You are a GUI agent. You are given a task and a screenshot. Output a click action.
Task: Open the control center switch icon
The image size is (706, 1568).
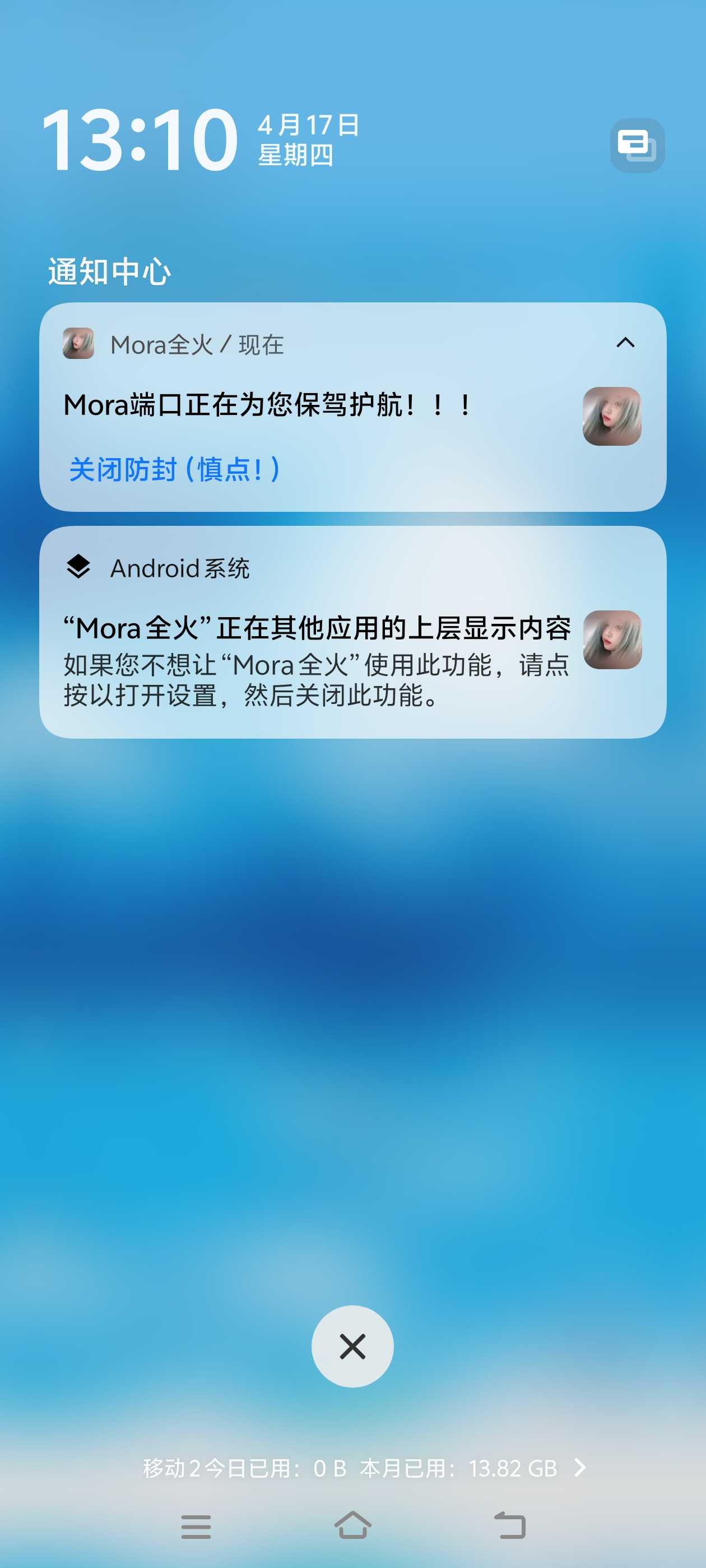coord(637,146)
